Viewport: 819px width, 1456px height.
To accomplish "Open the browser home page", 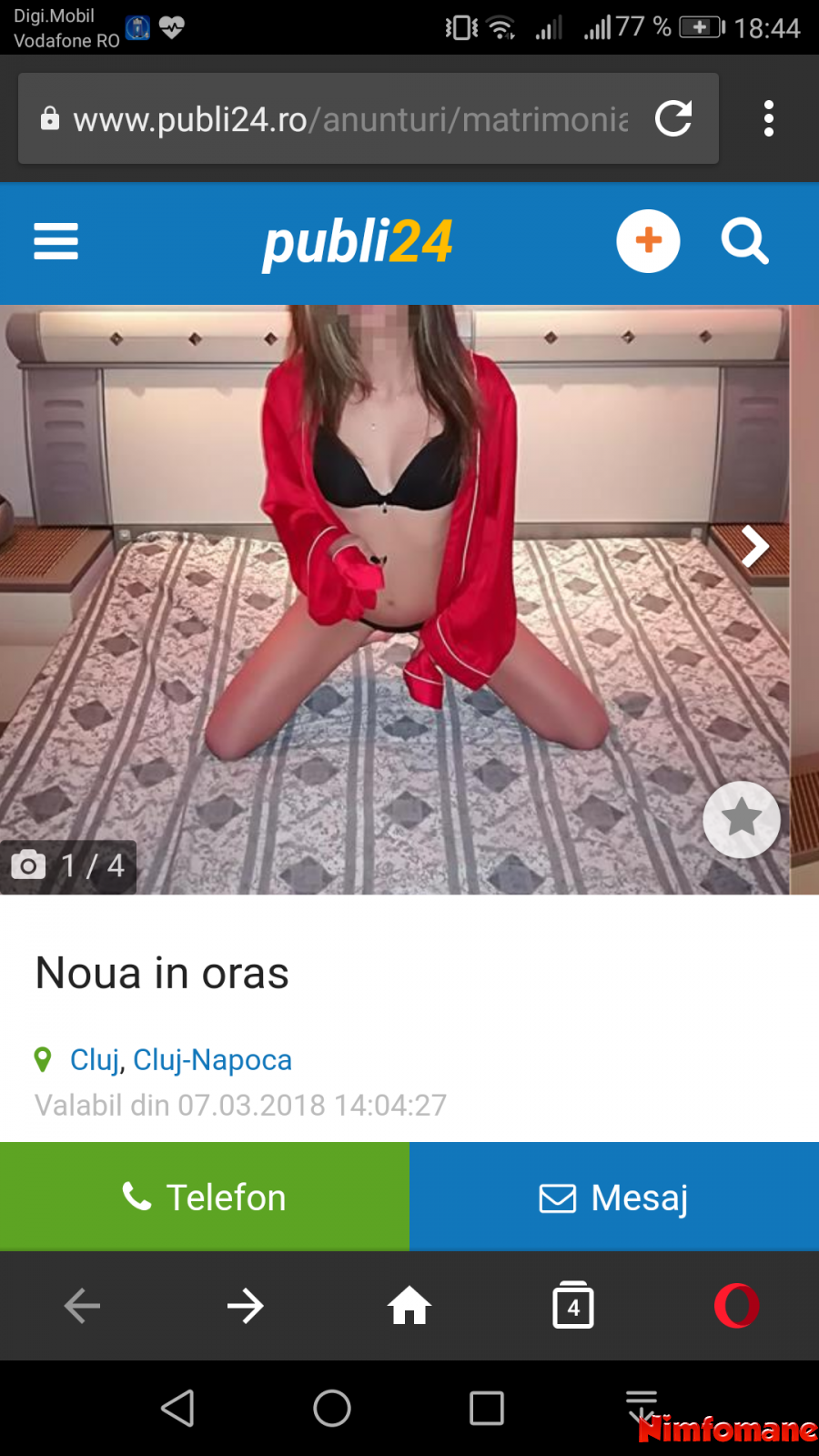I will pos(409,1306).
